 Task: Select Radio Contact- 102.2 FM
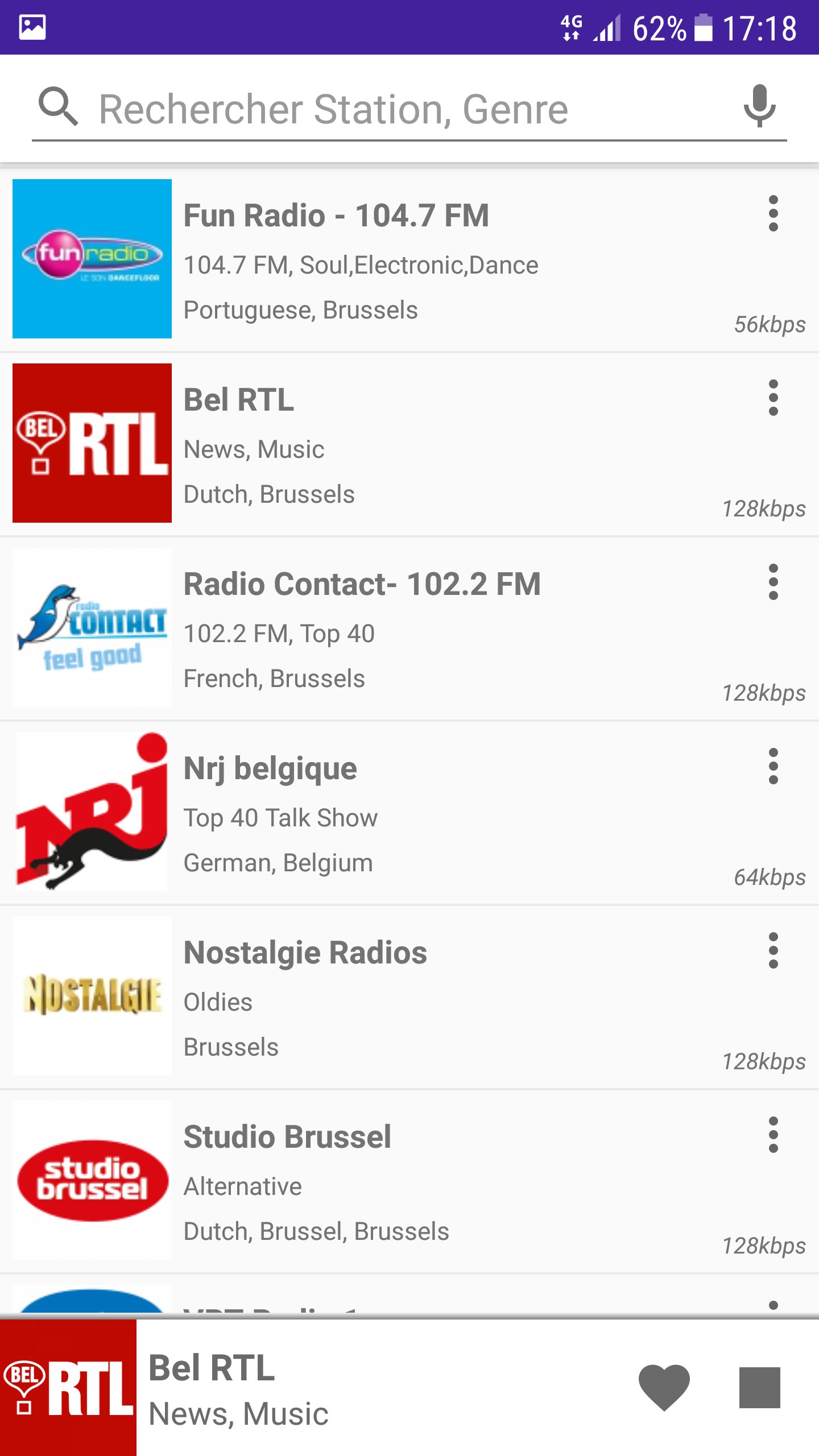click(409, 627)
